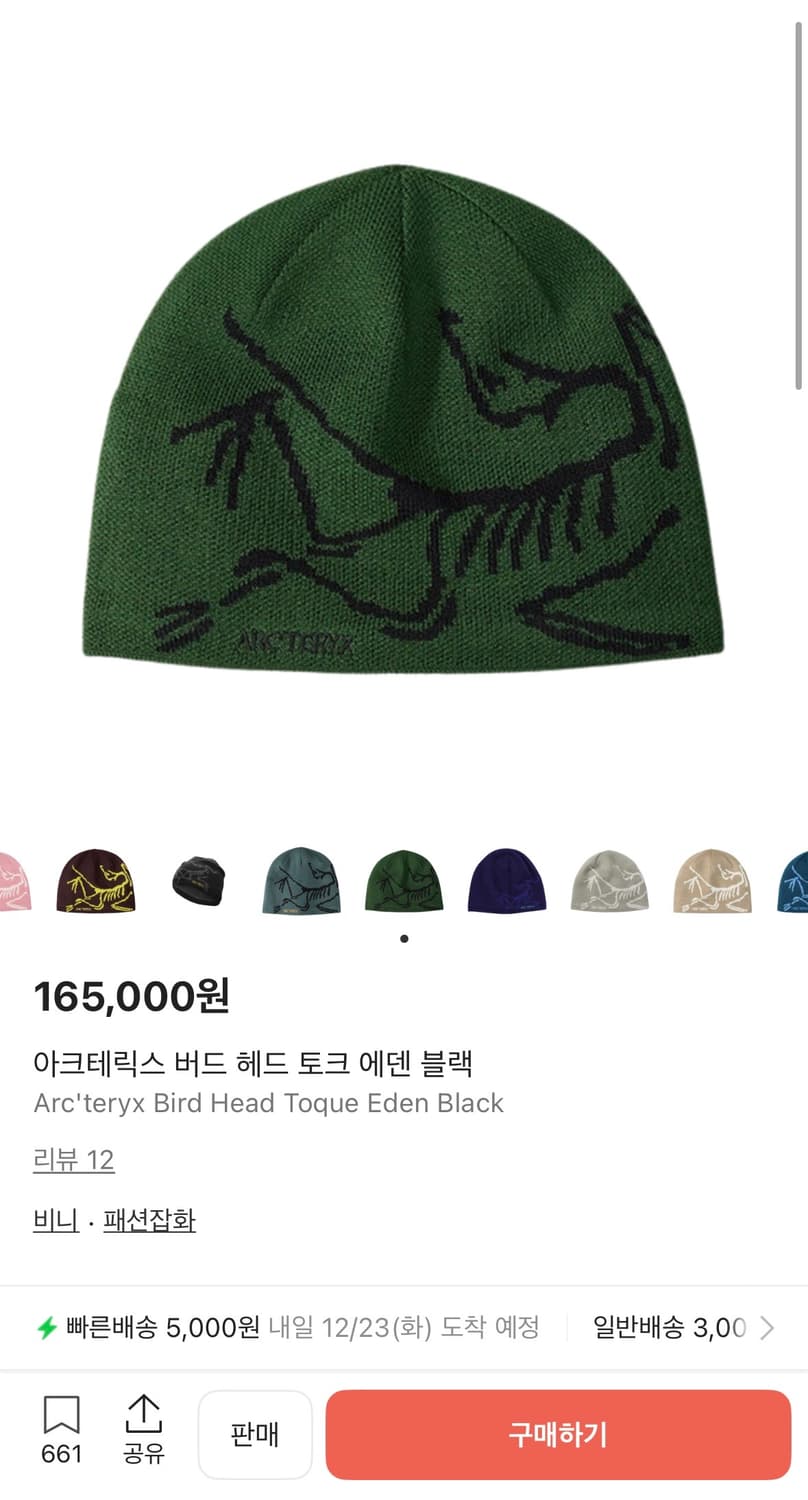Image resolution: width=808 pixels, height=1500 pixels.
Task: Open the 리뷰 12 reviews link
Action: pos(74,1160)
